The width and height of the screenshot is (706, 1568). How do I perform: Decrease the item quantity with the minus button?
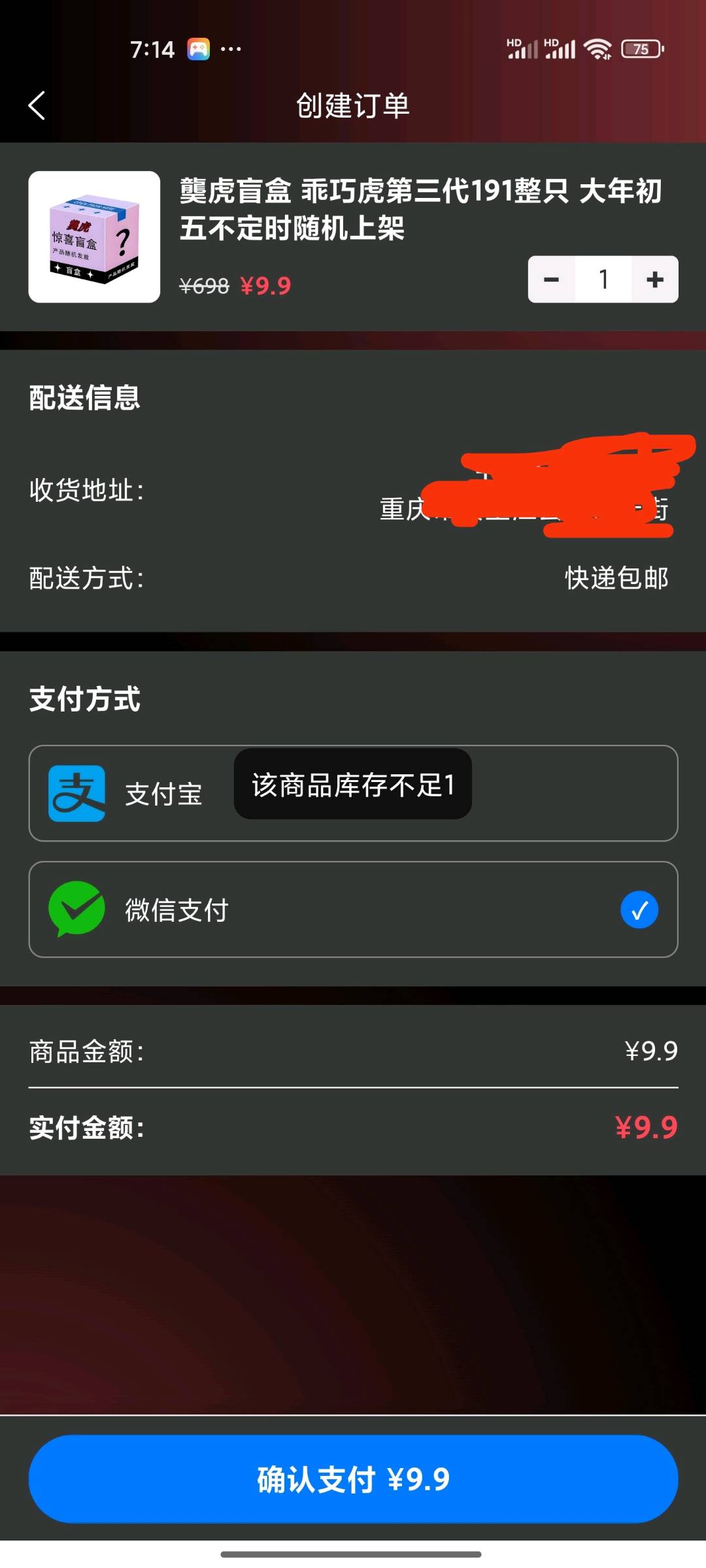(x=552, y=280)
